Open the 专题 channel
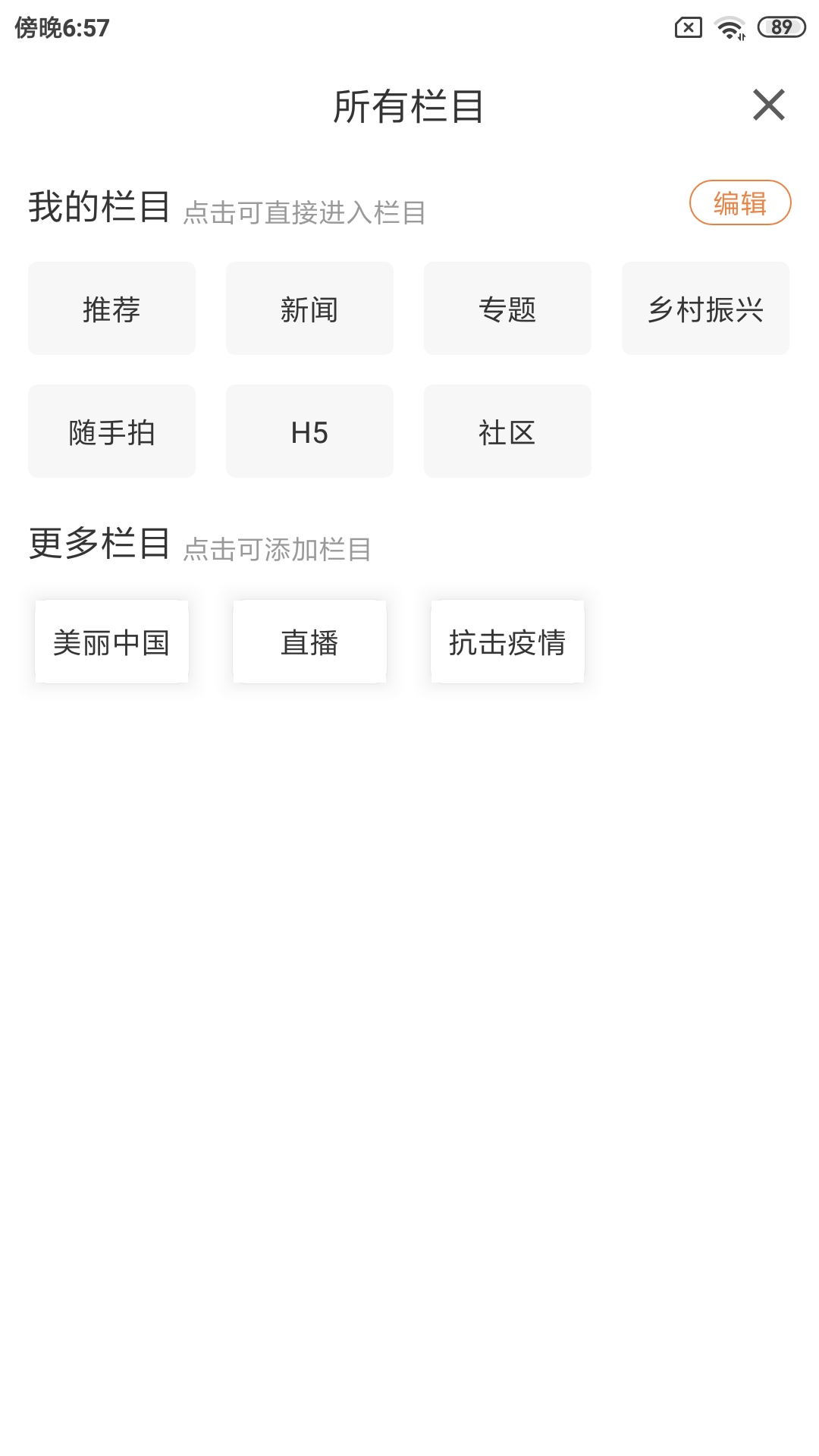 [507, 308]
